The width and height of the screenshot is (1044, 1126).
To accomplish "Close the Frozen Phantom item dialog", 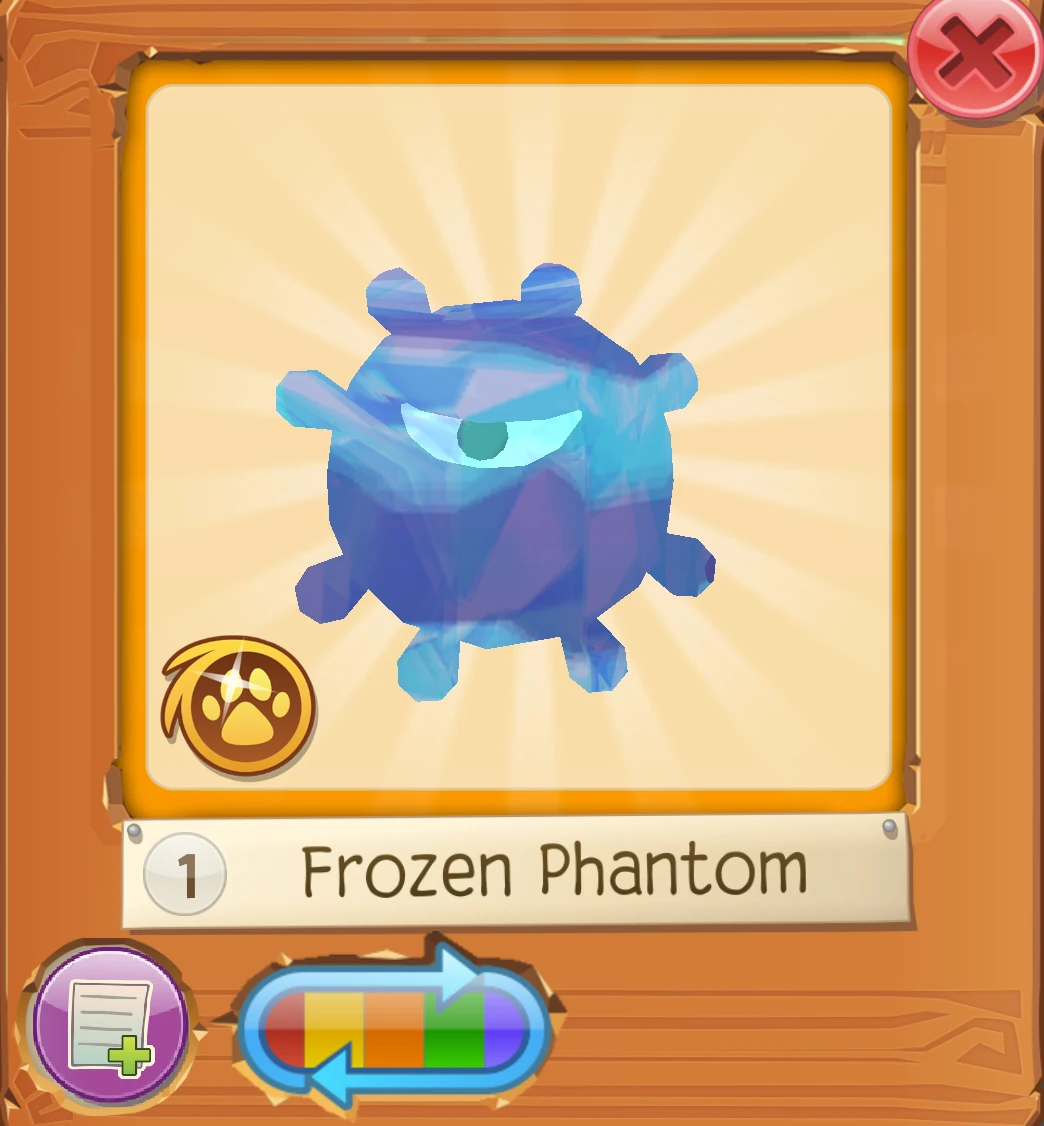I will (x=977, y=59).
